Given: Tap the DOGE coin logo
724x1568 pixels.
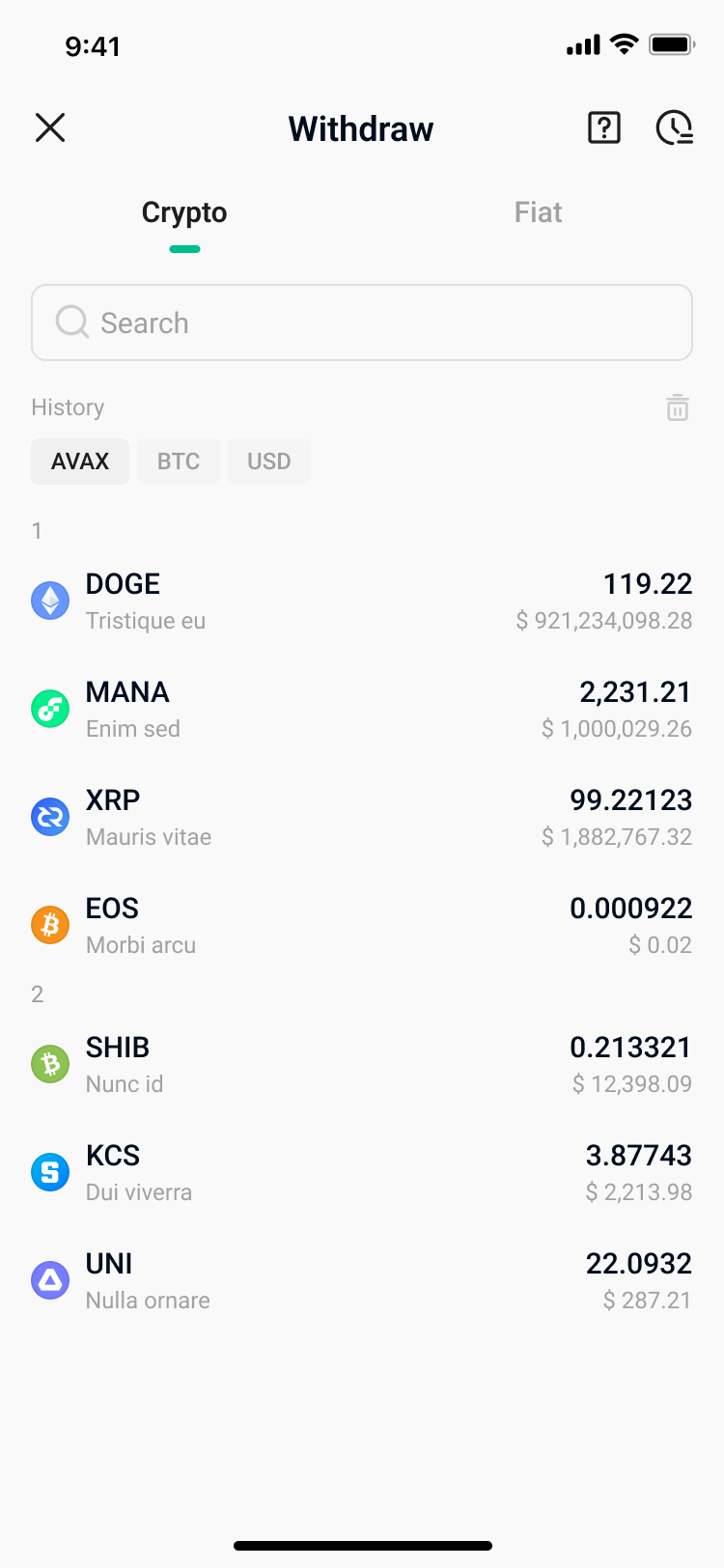Looking at the screenshot, I should (50, 600).
